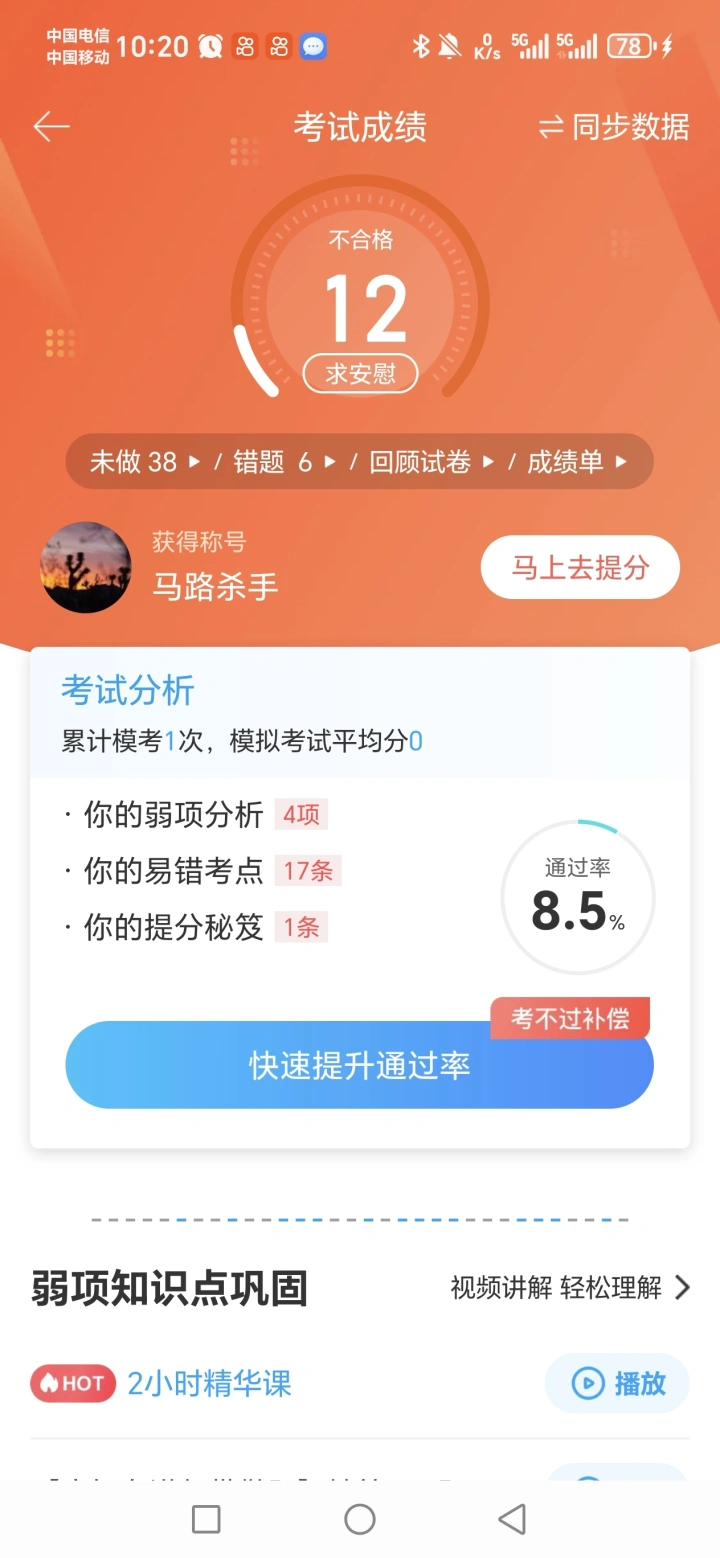Open the 错题 6 wrong answers list
The image size is (720, 1558).
[283, 461]
